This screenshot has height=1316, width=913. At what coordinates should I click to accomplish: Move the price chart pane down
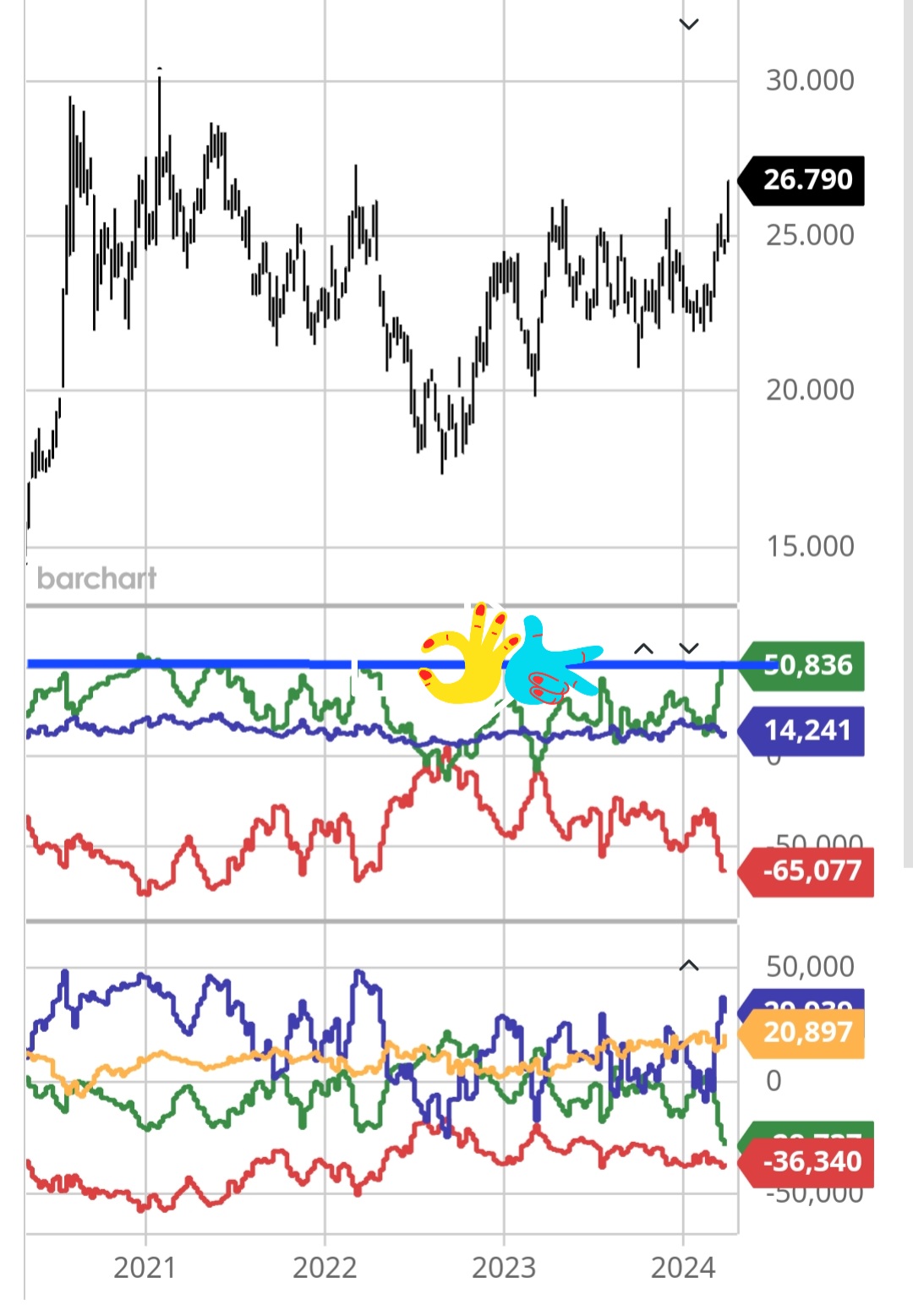click(689, 25)
